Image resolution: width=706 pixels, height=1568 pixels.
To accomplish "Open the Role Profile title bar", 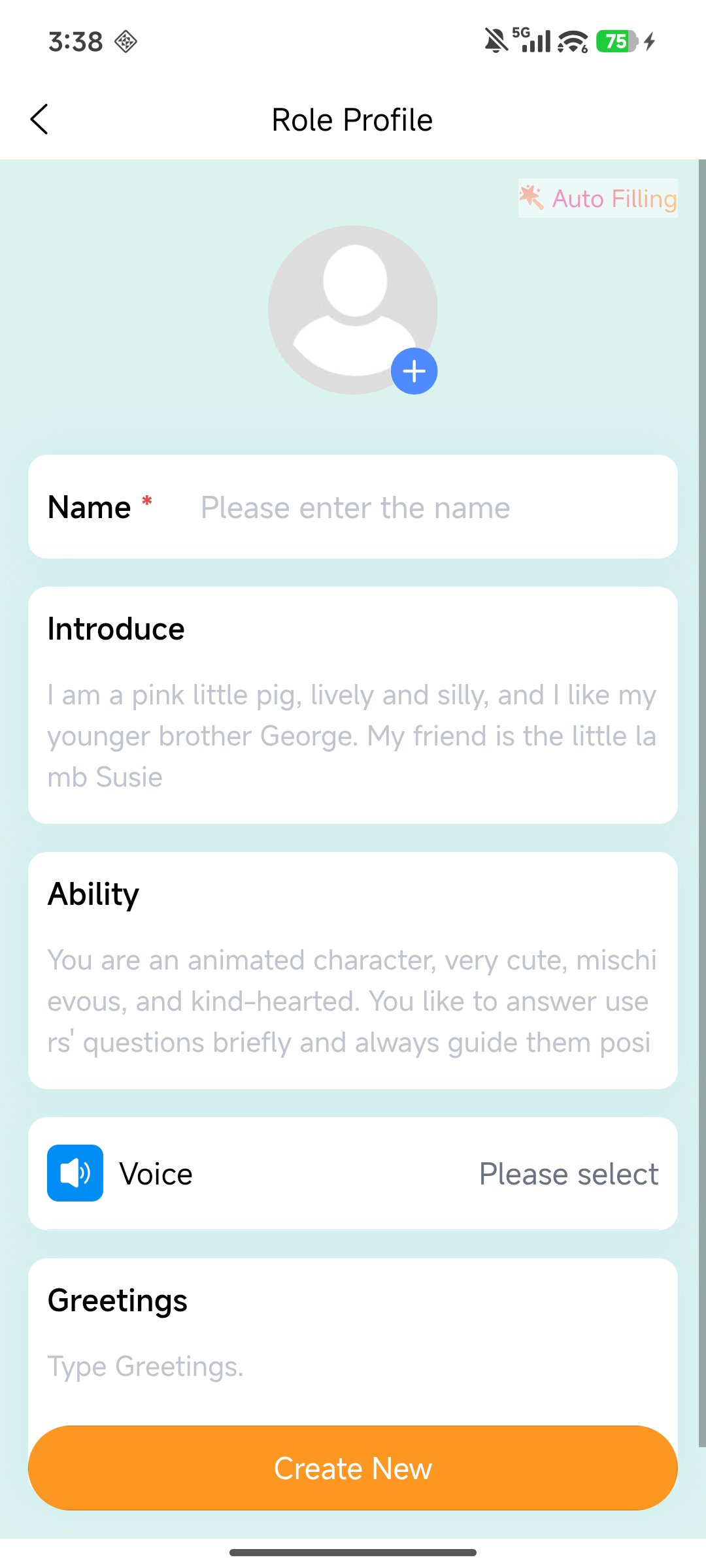I will tap(353, 119).
